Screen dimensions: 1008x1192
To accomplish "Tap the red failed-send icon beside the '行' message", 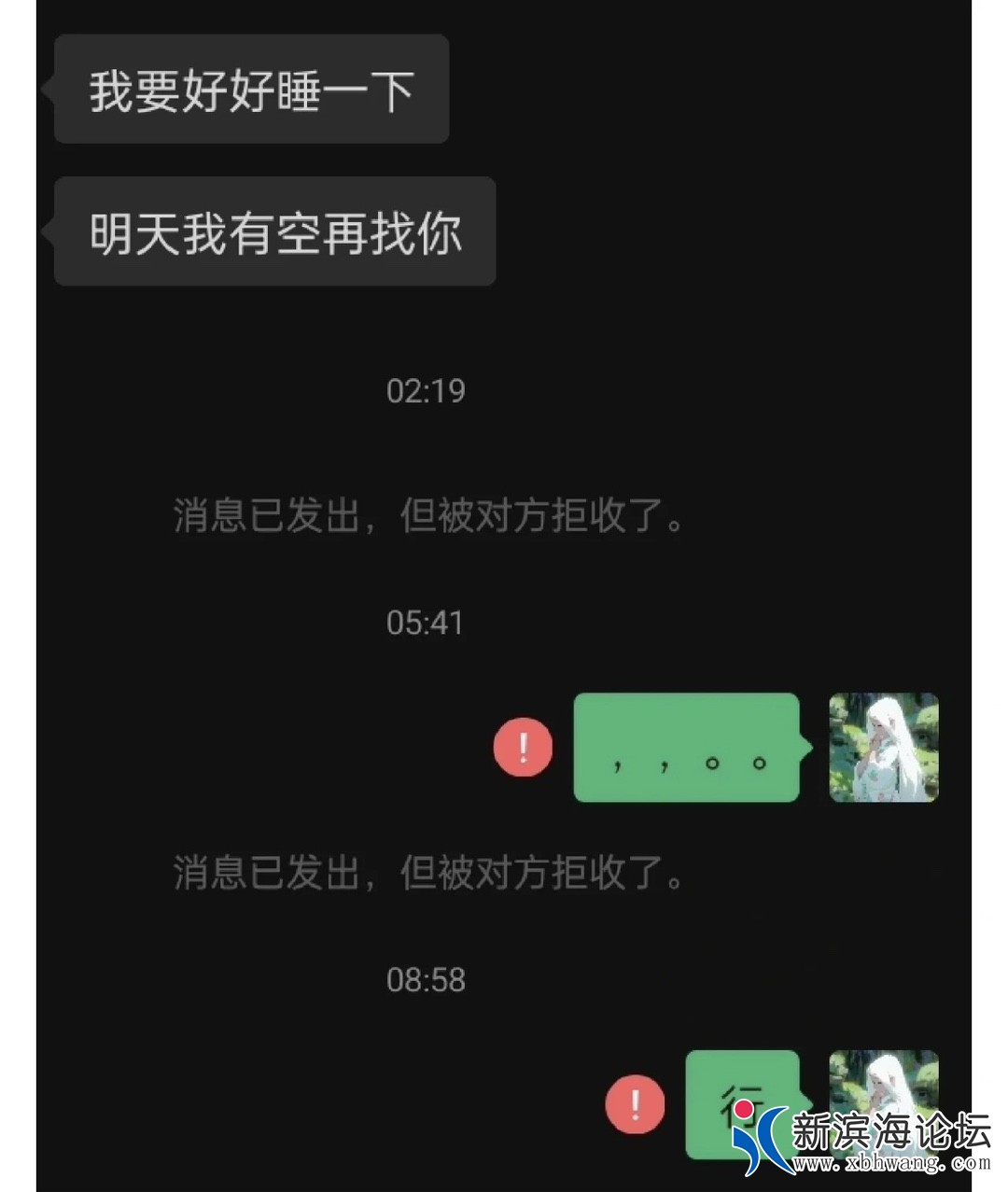I will (x=635, y=1104).
